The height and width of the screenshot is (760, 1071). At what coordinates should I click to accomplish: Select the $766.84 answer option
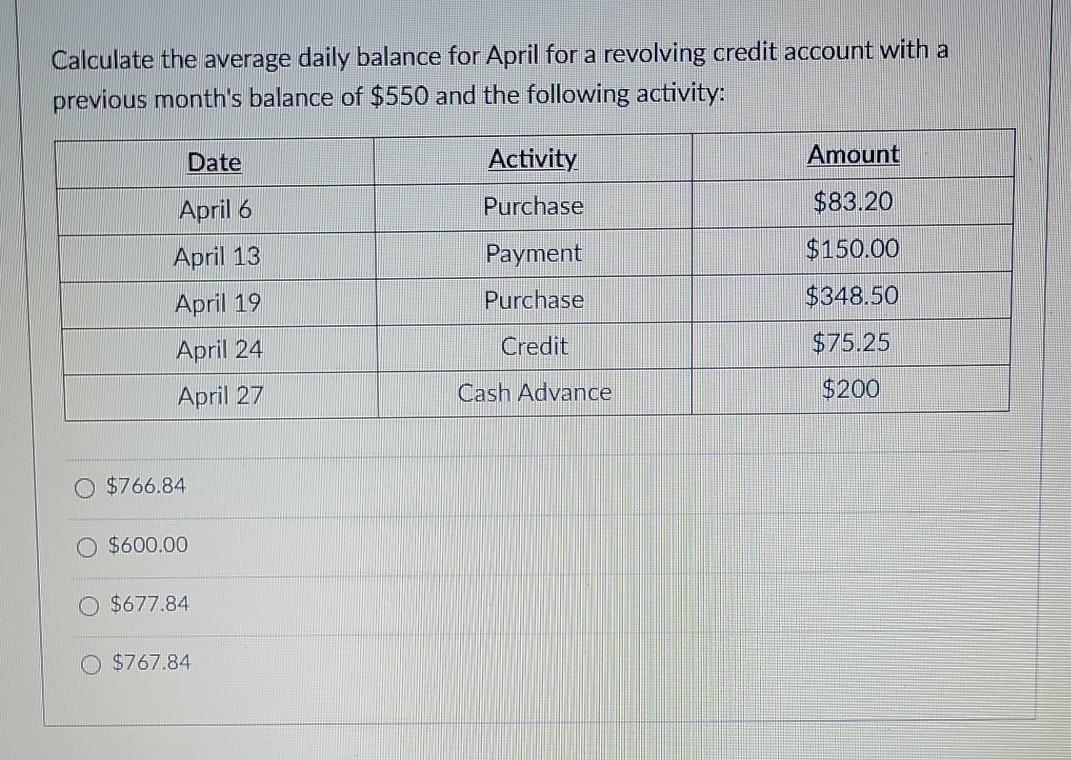pyautogui.click(x=86, y=487)
